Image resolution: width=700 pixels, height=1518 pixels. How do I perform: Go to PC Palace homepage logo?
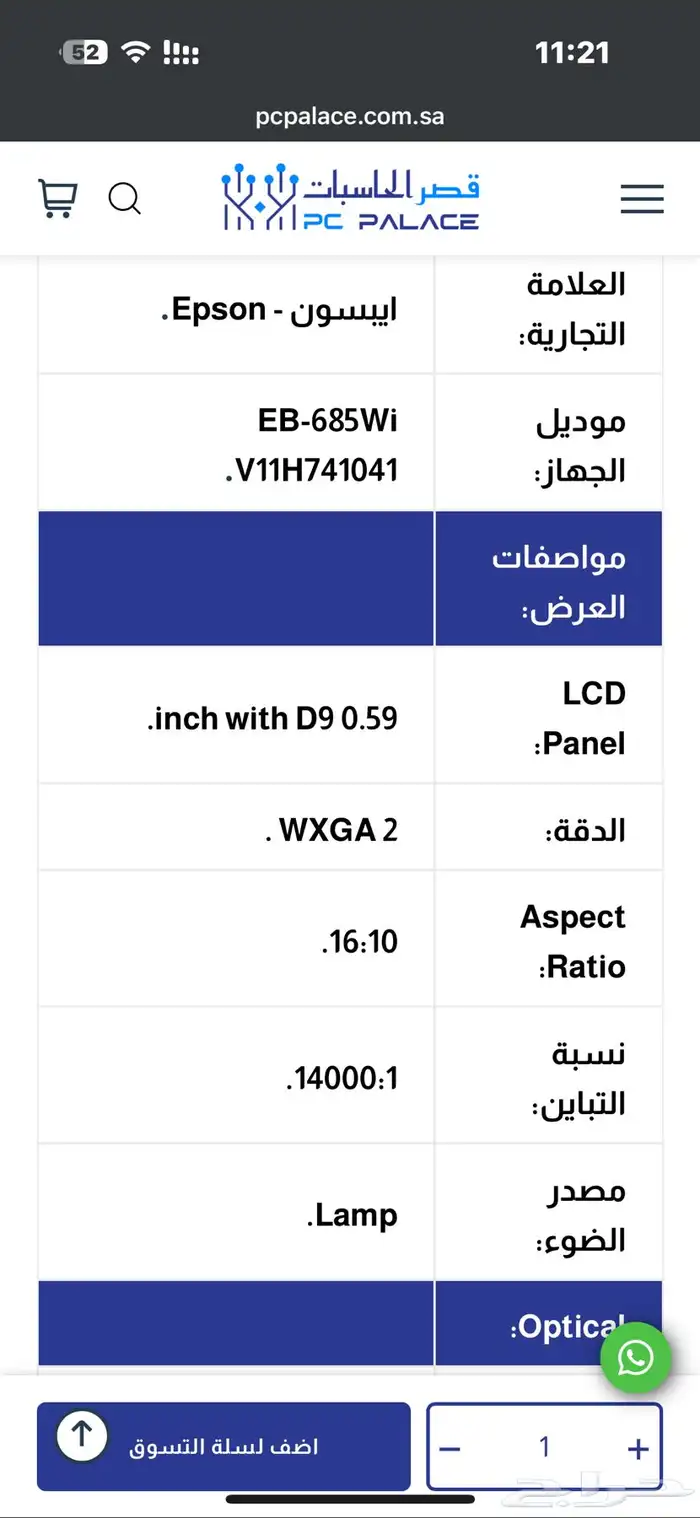(x=350, y=197)
